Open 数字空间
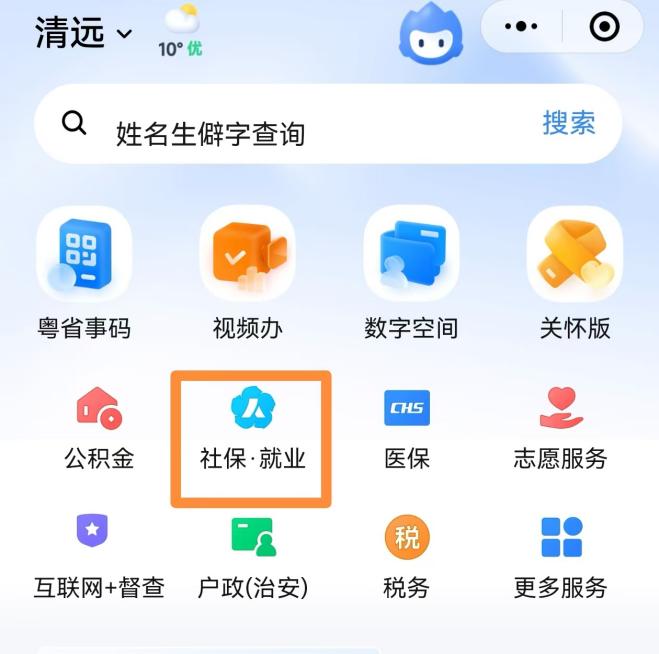The height and width of the screenshot is (654, 659). (x=411, y=272)
